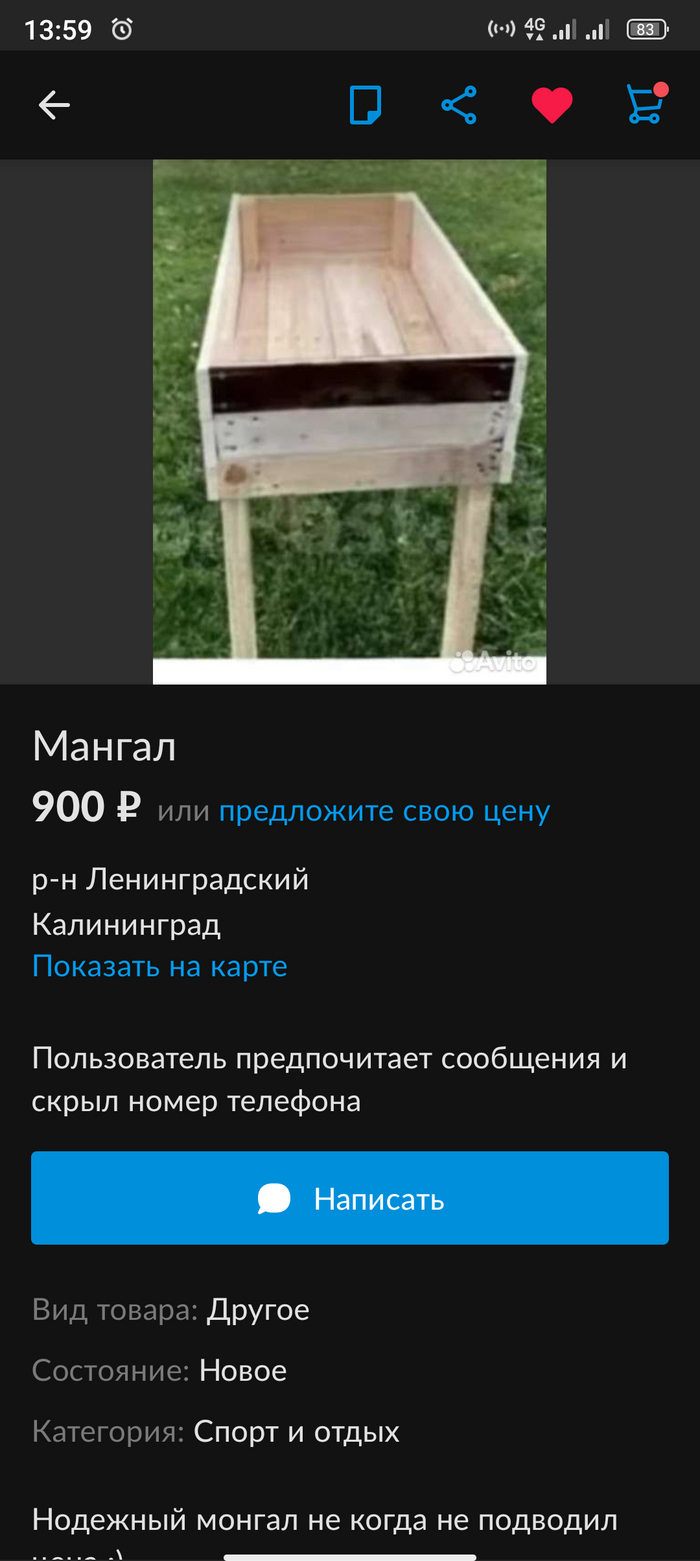The width and height of the screenshot is (700, 1561).
Task: Remove listing from favorites heart
Action: 551,105
